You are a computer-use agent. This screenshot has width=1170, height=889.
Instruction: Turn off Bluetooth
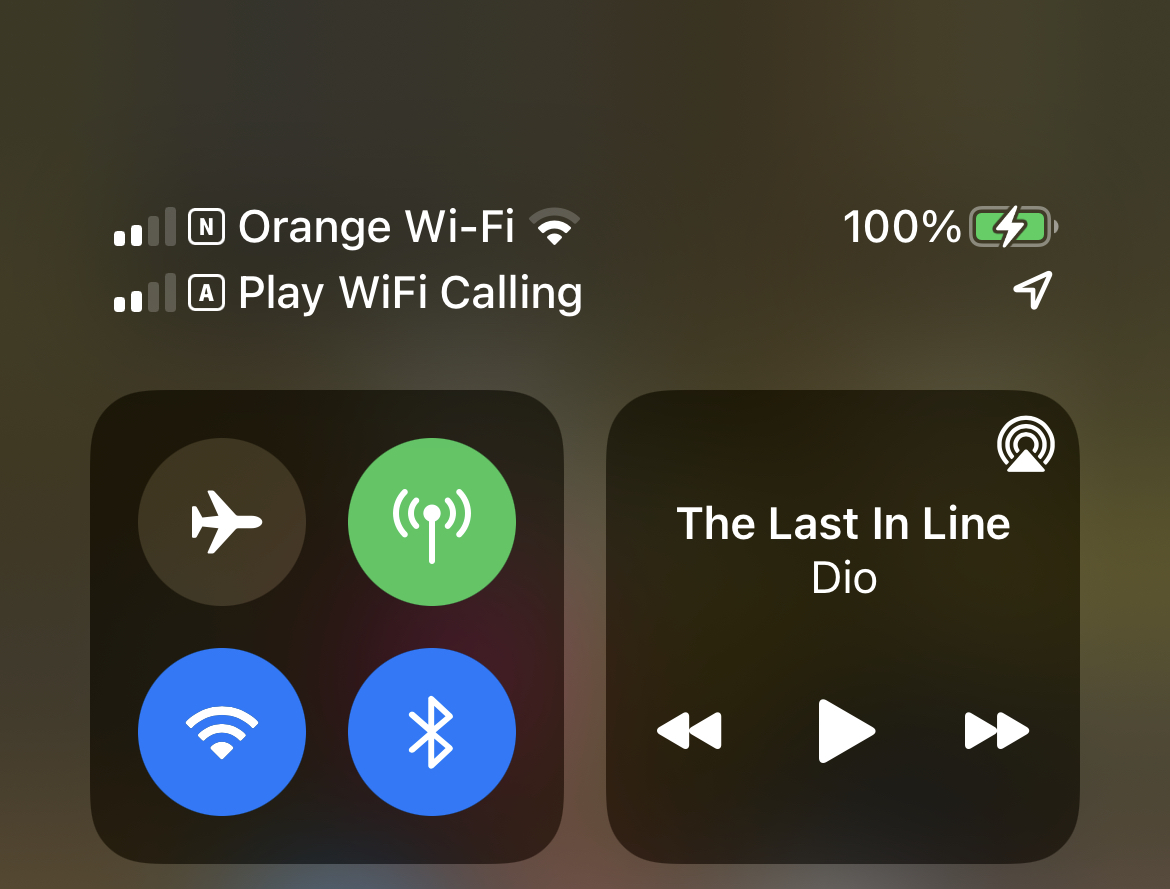(432, 732)
